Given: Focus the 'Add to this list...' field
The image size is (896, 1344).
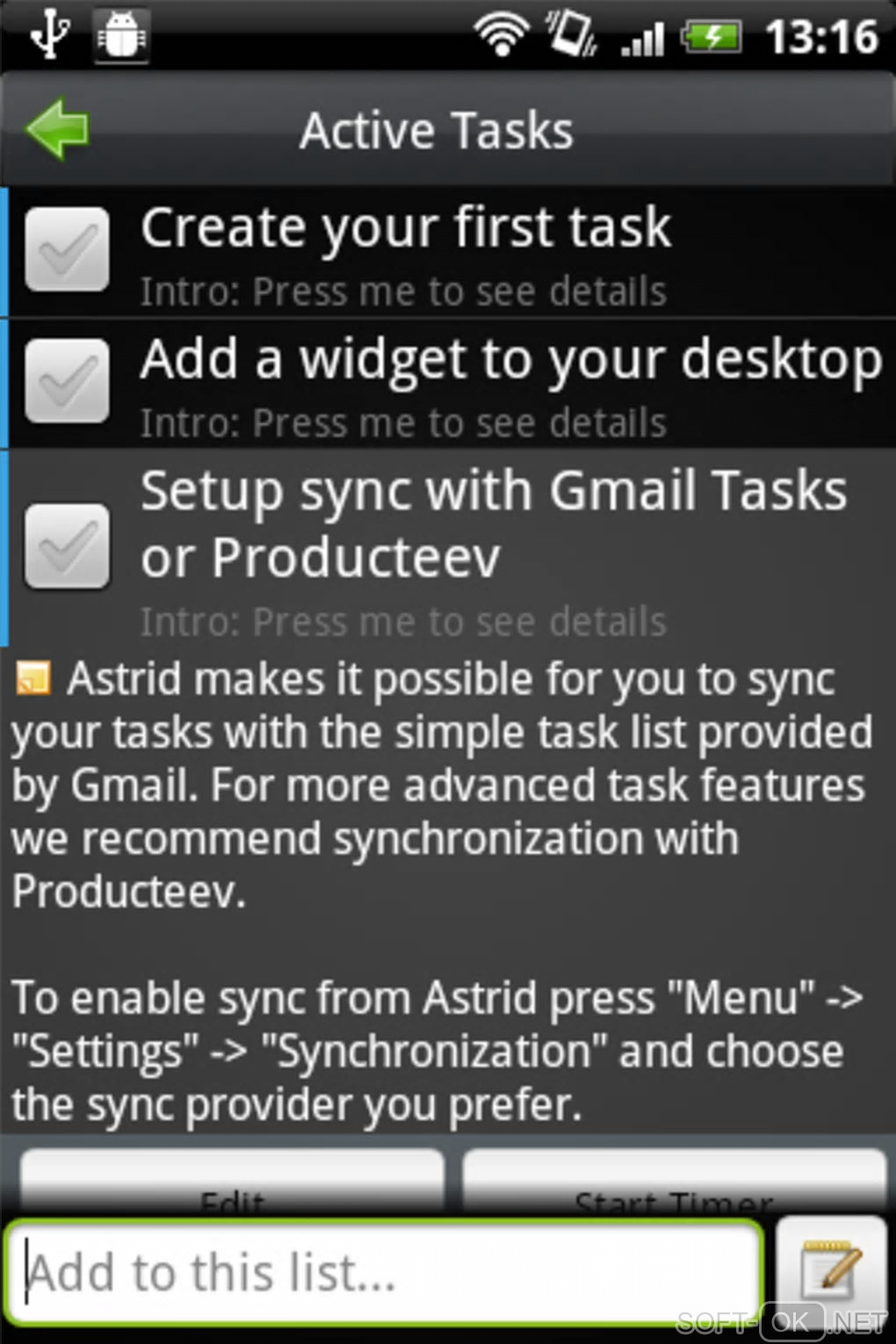Looking at the screenshot, I should tap(383, 1271).
